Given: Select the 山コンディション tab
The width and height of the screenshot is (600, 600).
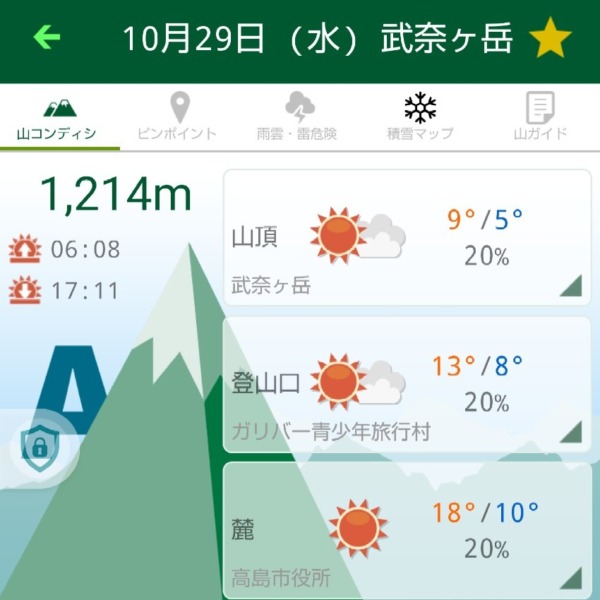Looking at the screenshot, I should 59,117.
